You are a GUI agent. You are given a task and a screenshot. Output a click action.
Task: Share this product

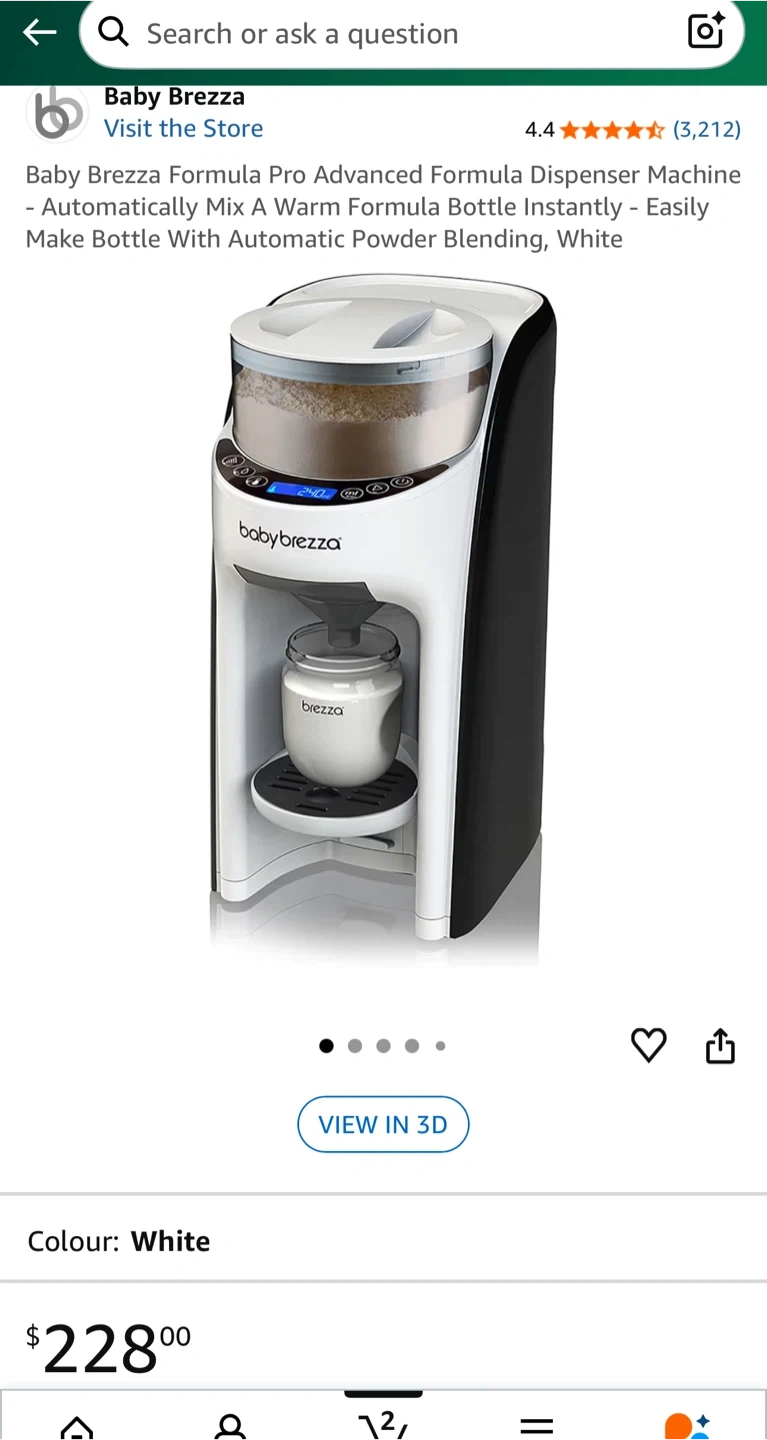720,1046
